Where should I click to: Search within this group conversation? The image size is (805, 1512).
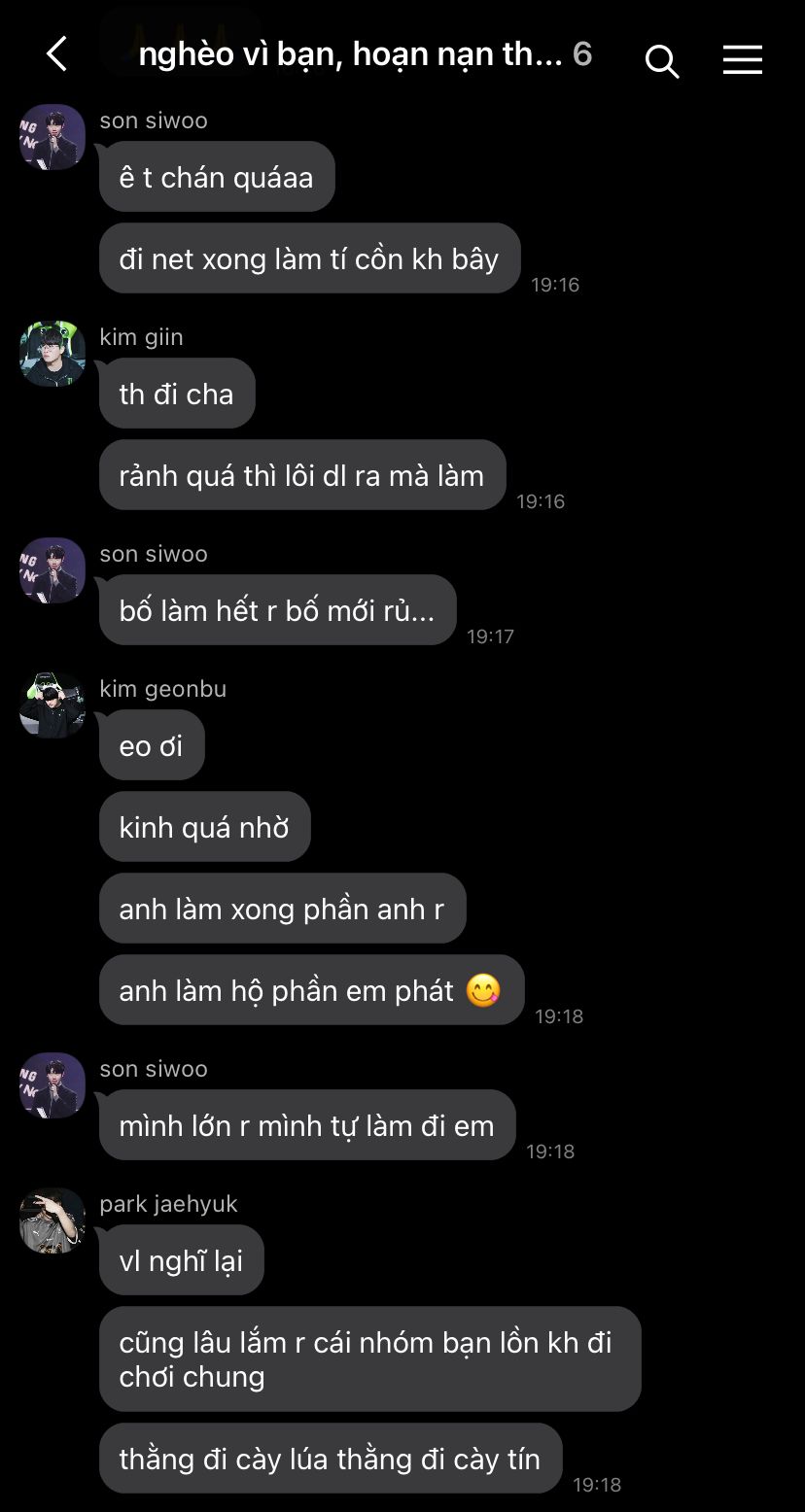(661, 61)
